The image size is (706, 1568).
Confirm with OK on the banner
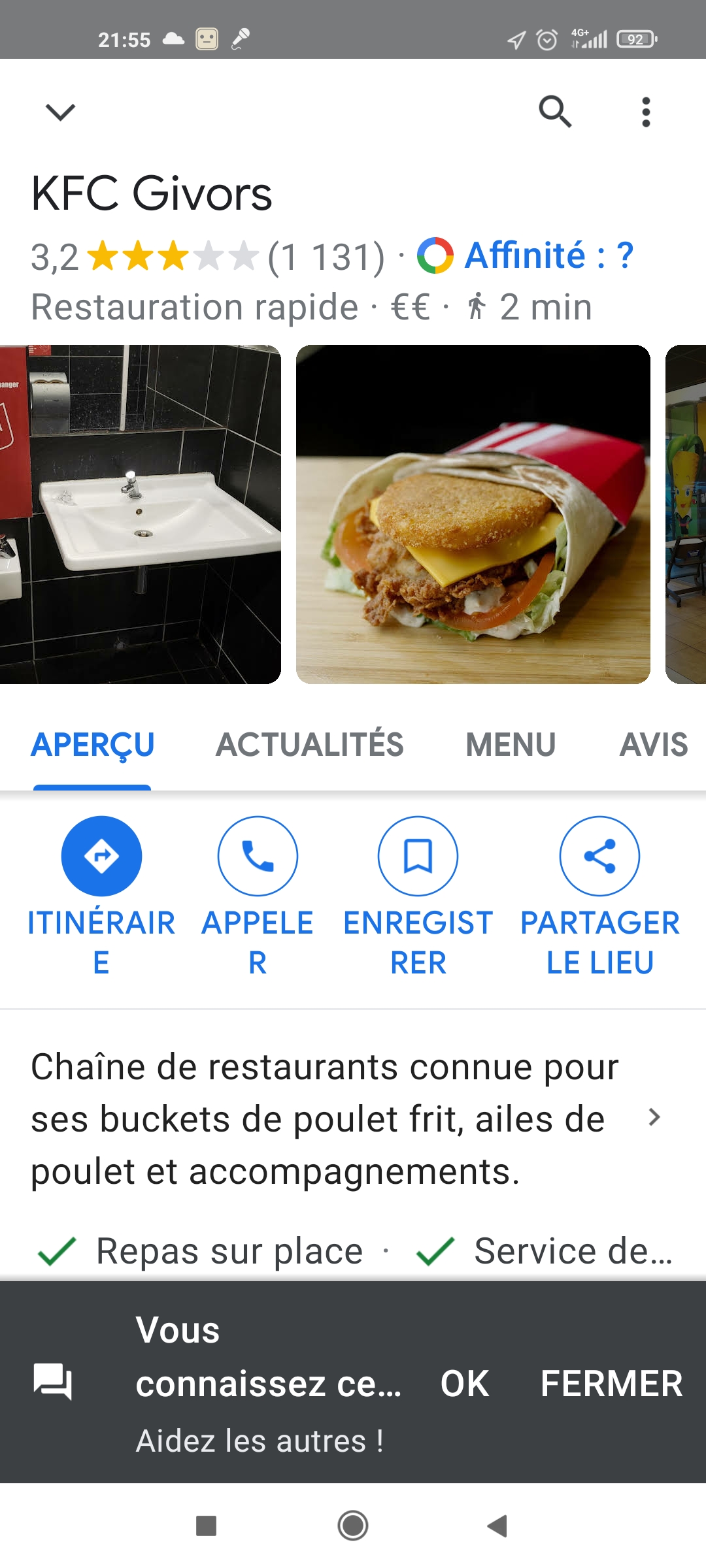(x=465, y=1384)
